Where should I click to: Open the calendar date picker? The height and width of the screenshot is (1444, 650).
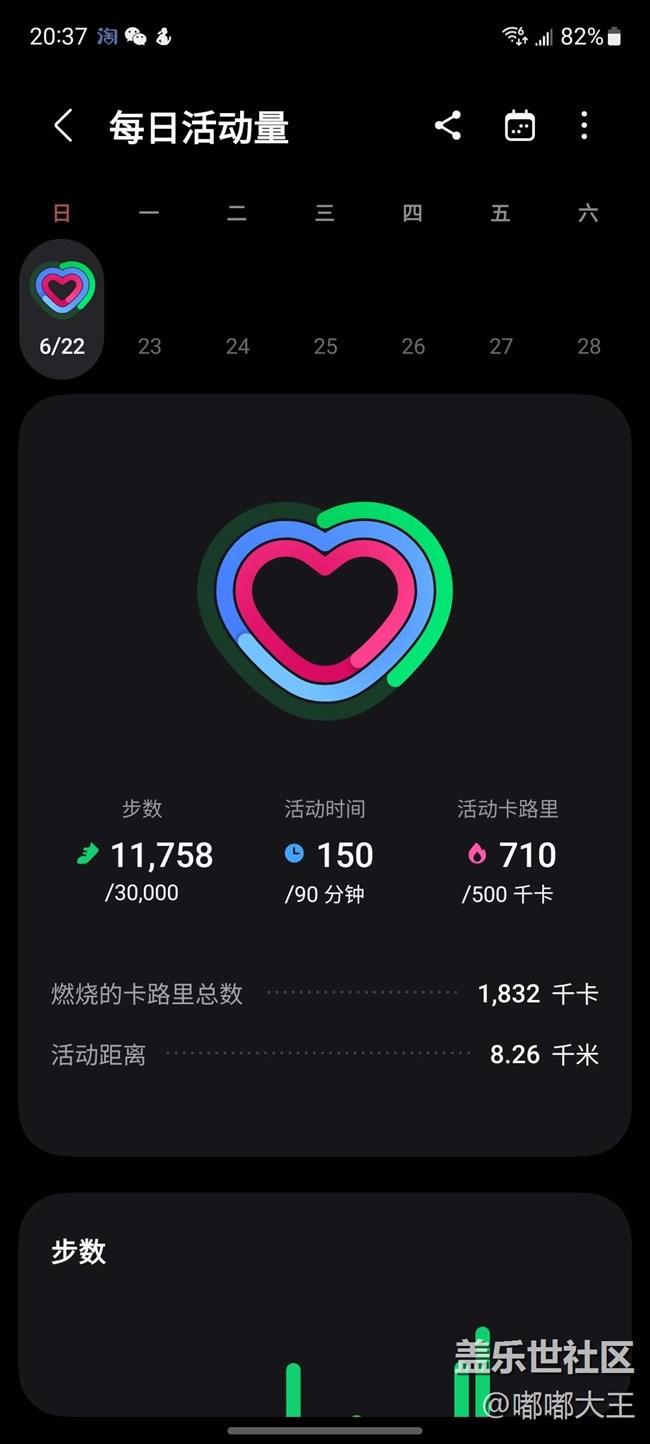point(519,126)
